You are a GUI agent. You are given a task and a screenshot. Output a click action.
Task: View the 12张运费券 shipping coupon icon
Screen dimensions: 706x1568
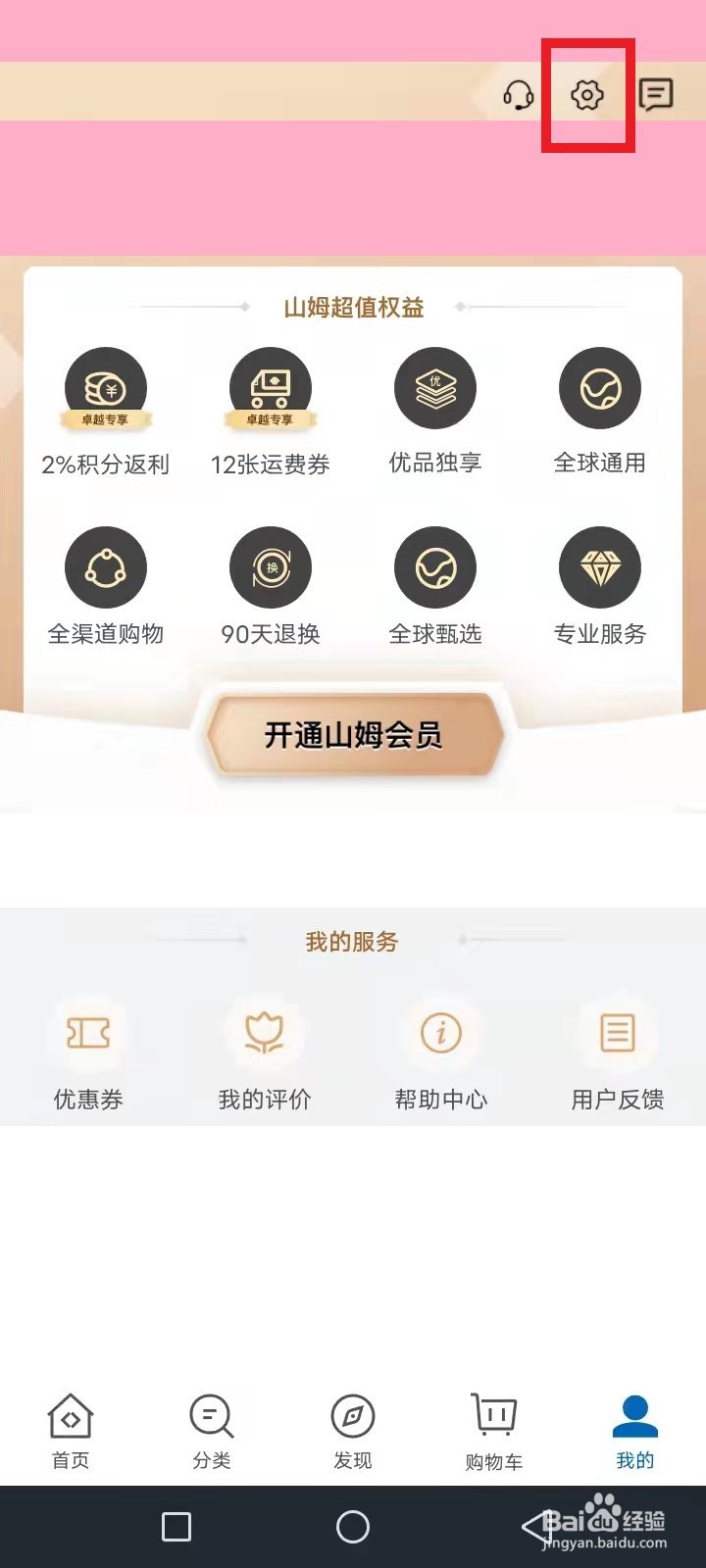[x=271, y=388]
